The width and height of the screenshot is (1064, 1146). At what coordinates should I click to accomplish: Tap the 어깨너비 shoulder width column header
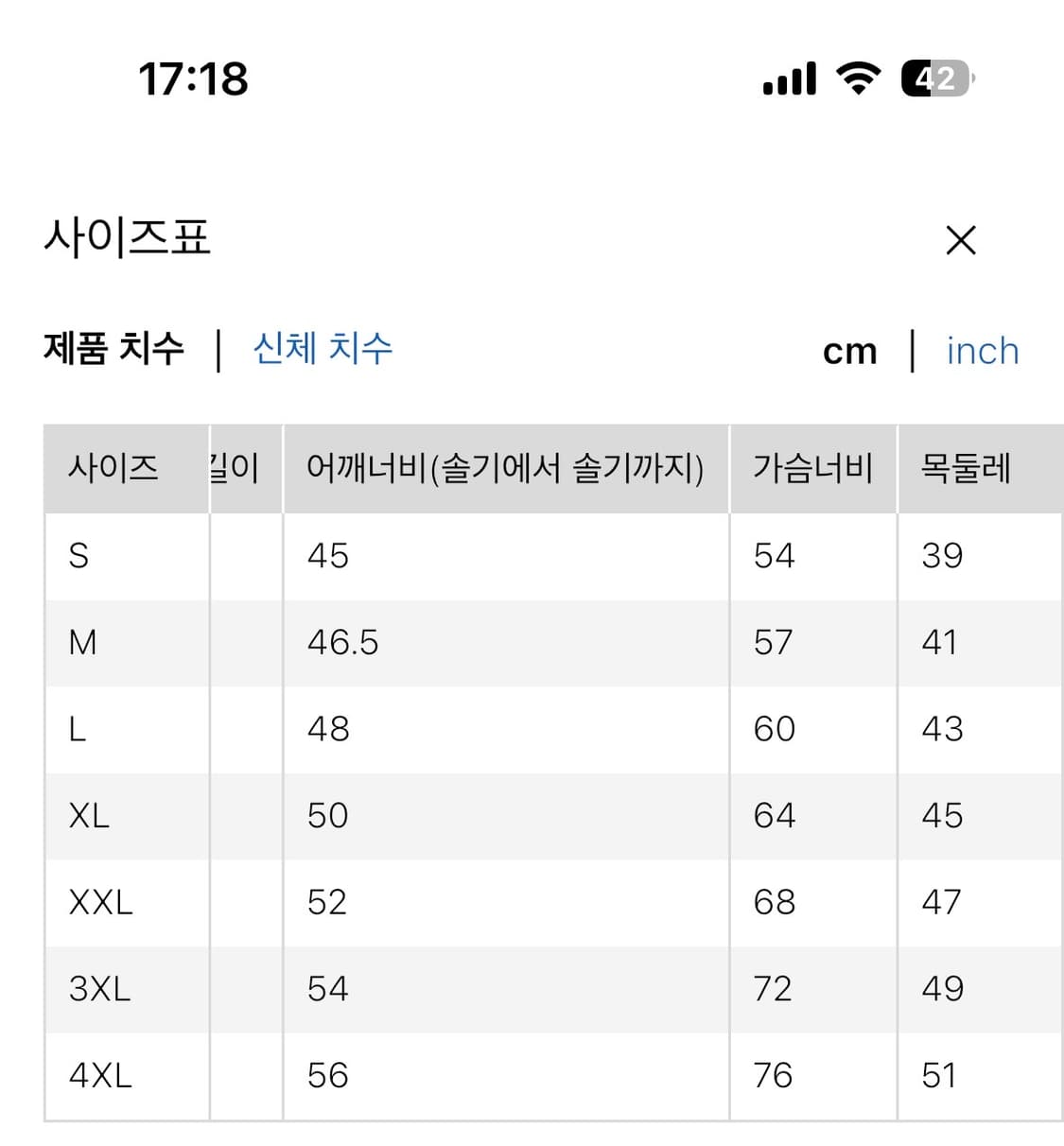506,468
